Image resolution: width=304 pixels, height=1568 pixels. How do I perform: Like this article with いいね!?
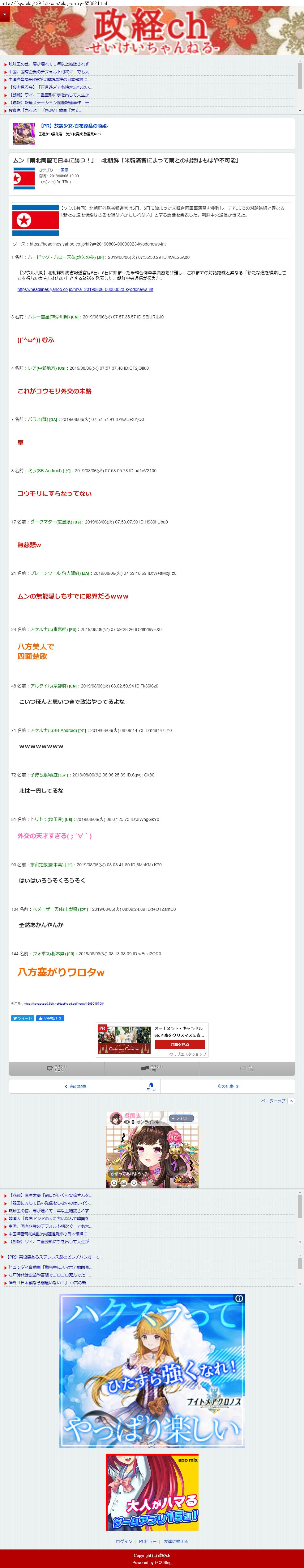50,1018
